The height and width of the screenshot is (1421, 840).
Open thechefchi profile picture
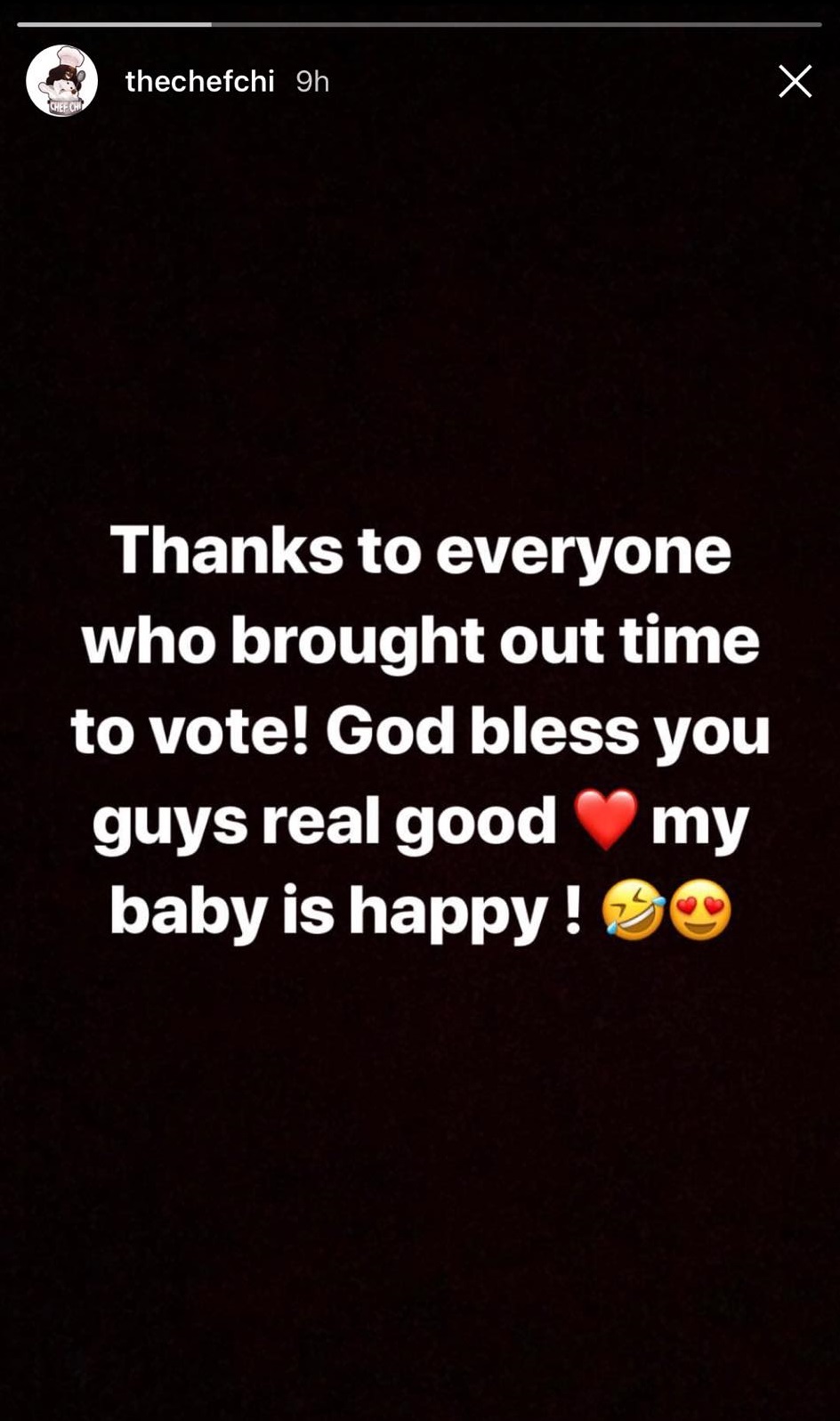point(61,81)
